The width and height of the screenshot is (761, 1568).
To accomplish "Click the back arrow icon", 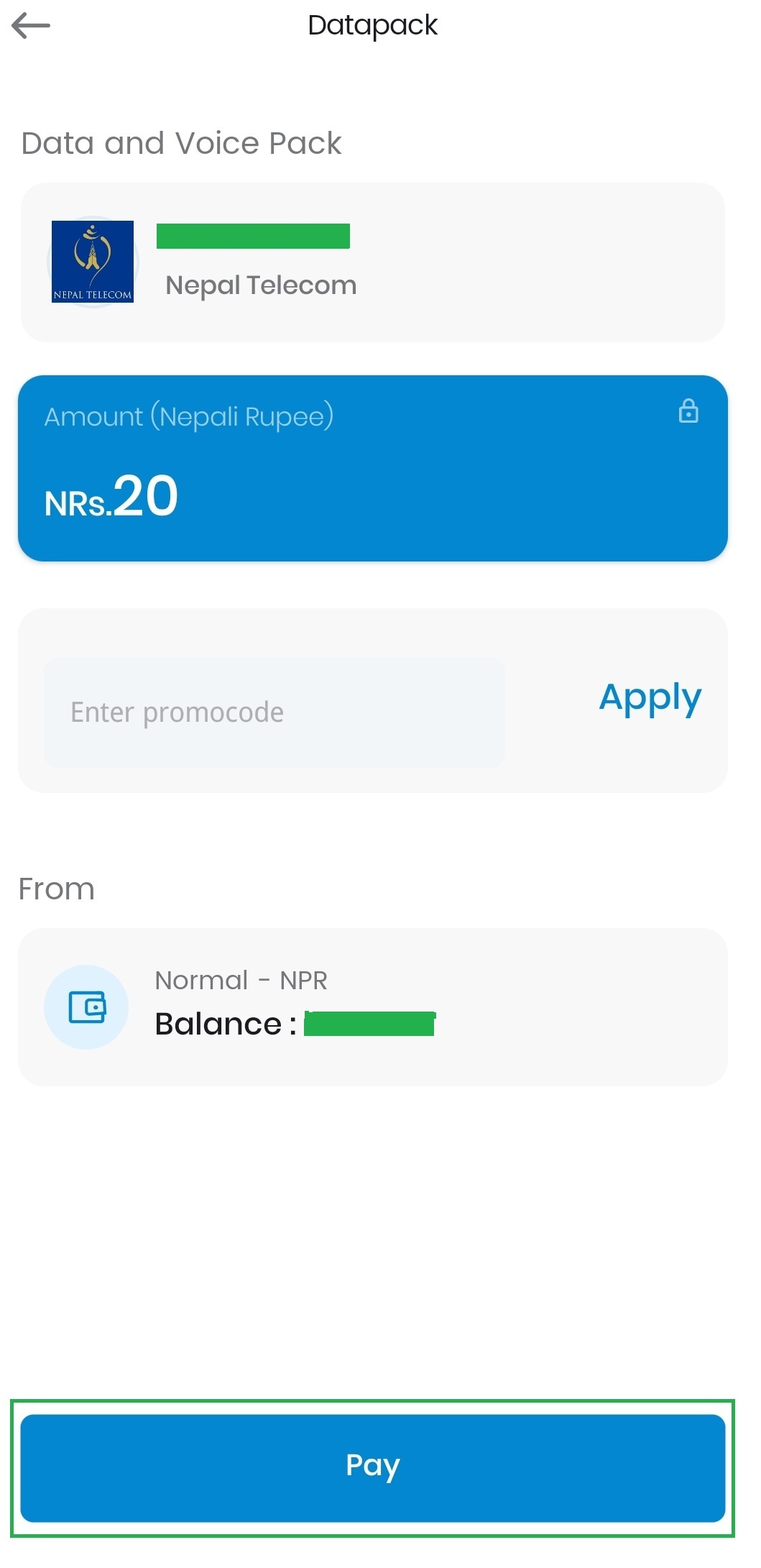I will (x=30, y=24).
